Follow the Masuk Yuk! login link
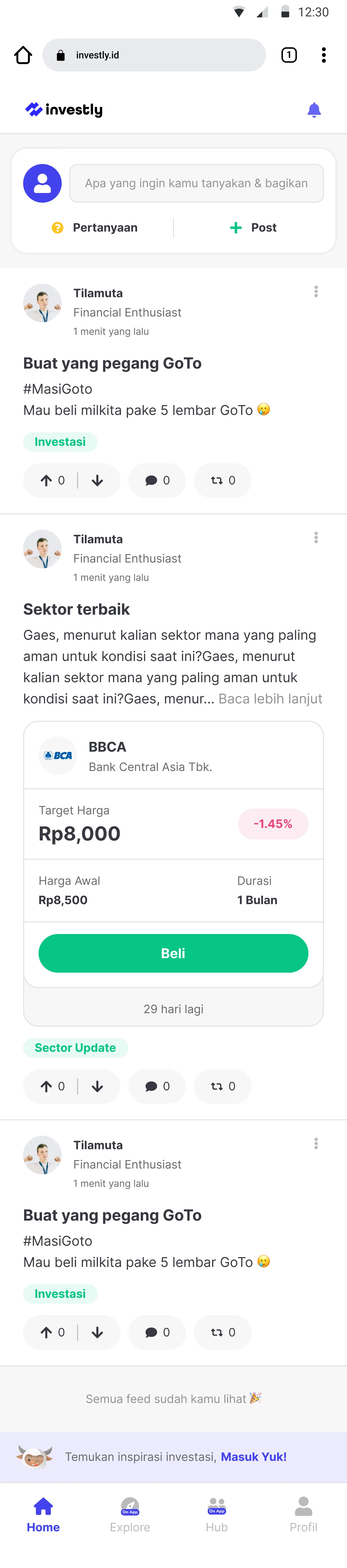This screenshot has height=1568, width=347. point(254,1457)
